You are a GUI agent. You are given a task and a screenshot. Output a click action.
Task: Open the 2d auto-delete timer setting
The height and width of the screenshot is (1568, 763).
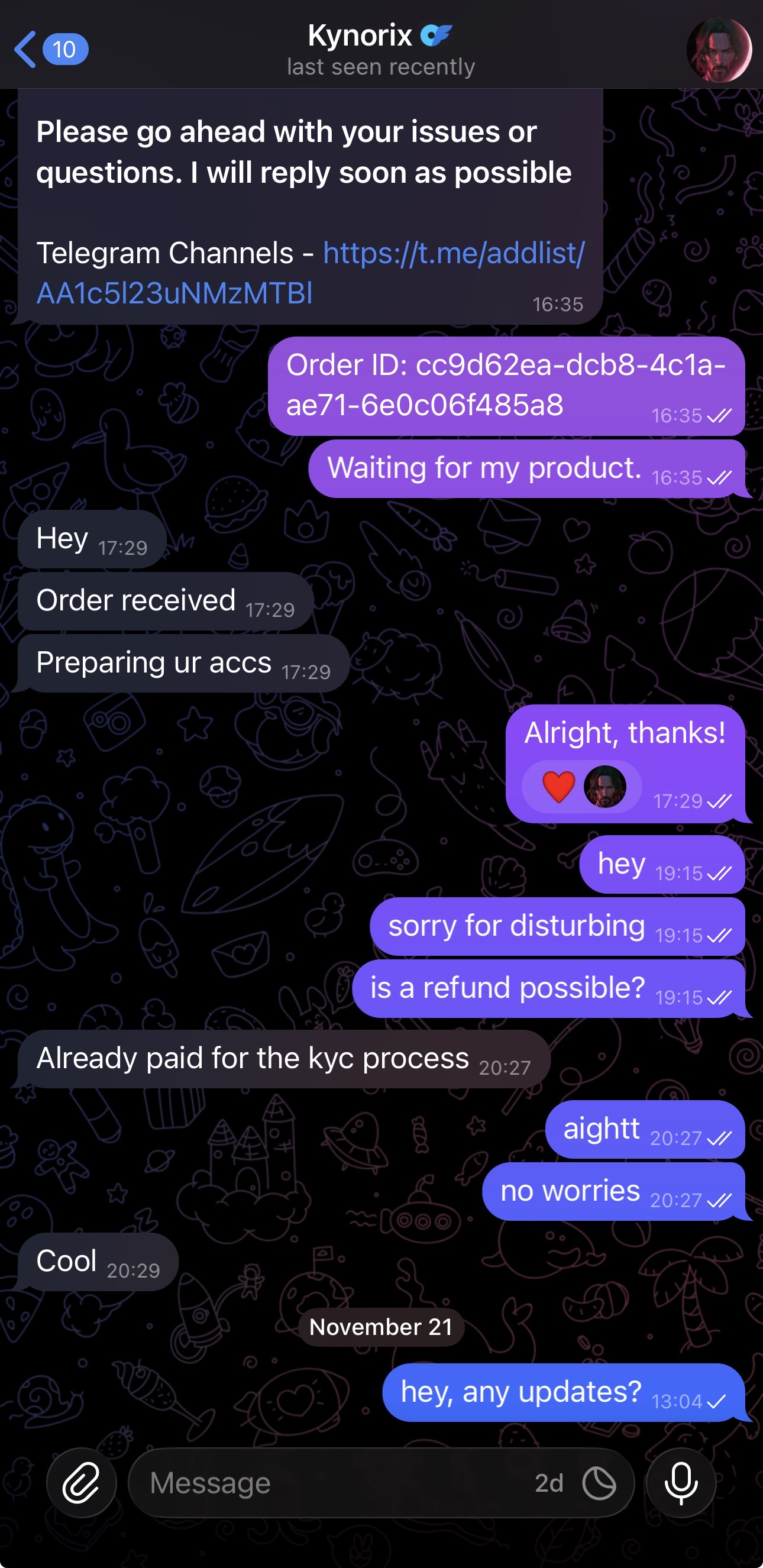tap(575, 1483)
